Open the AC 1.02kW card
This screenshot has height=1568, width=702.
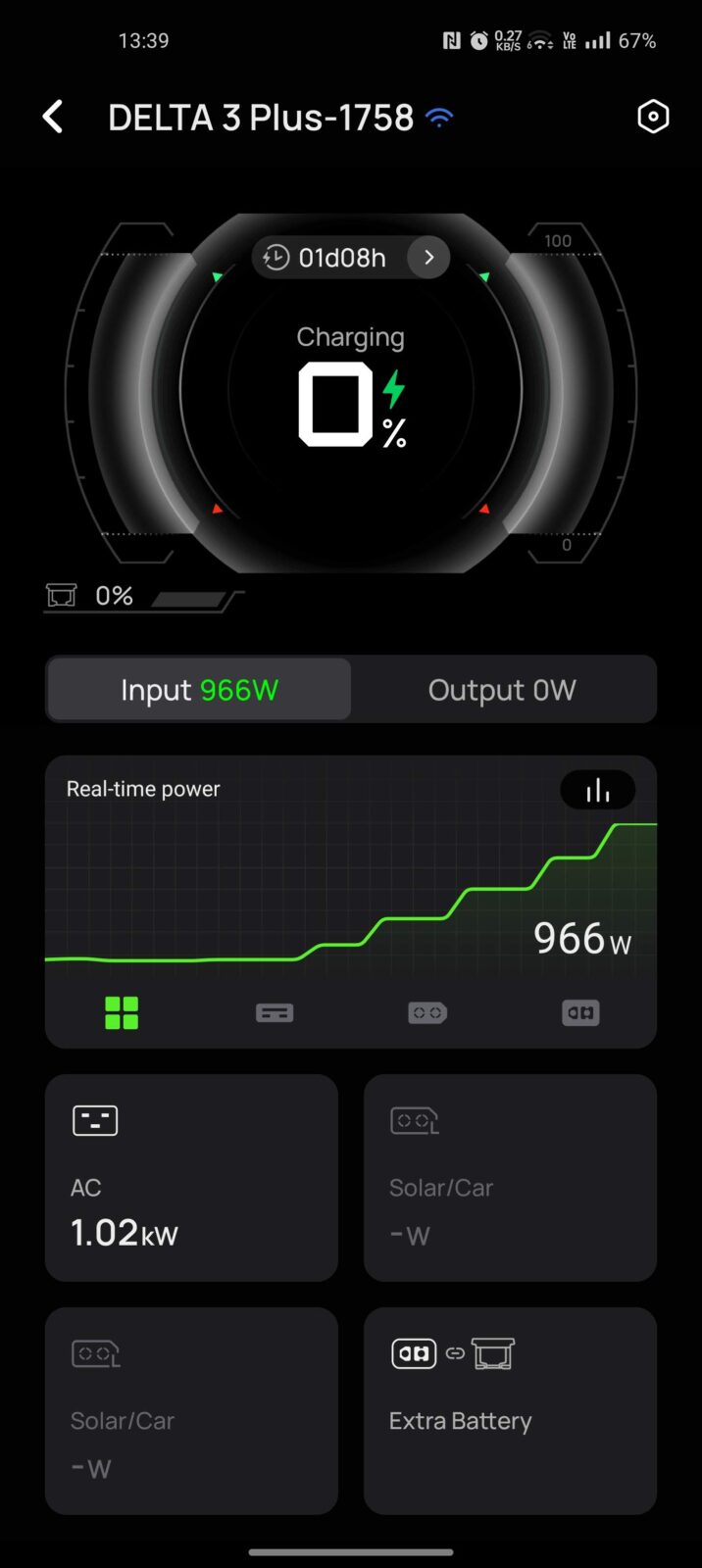[191, 1177]
